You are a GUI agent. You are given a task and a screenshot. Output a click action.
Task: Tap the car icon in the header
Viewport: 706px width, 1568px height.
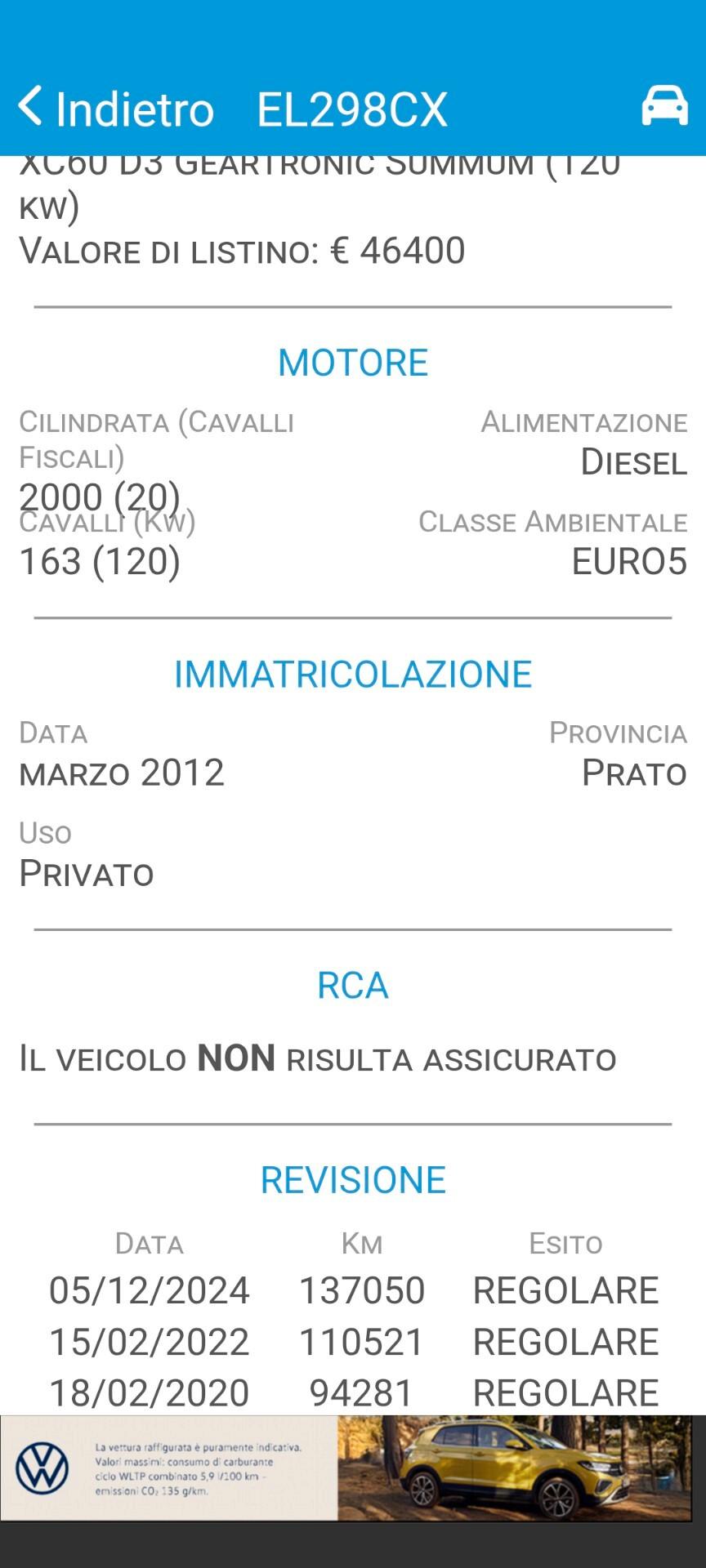tap(664, 105)
